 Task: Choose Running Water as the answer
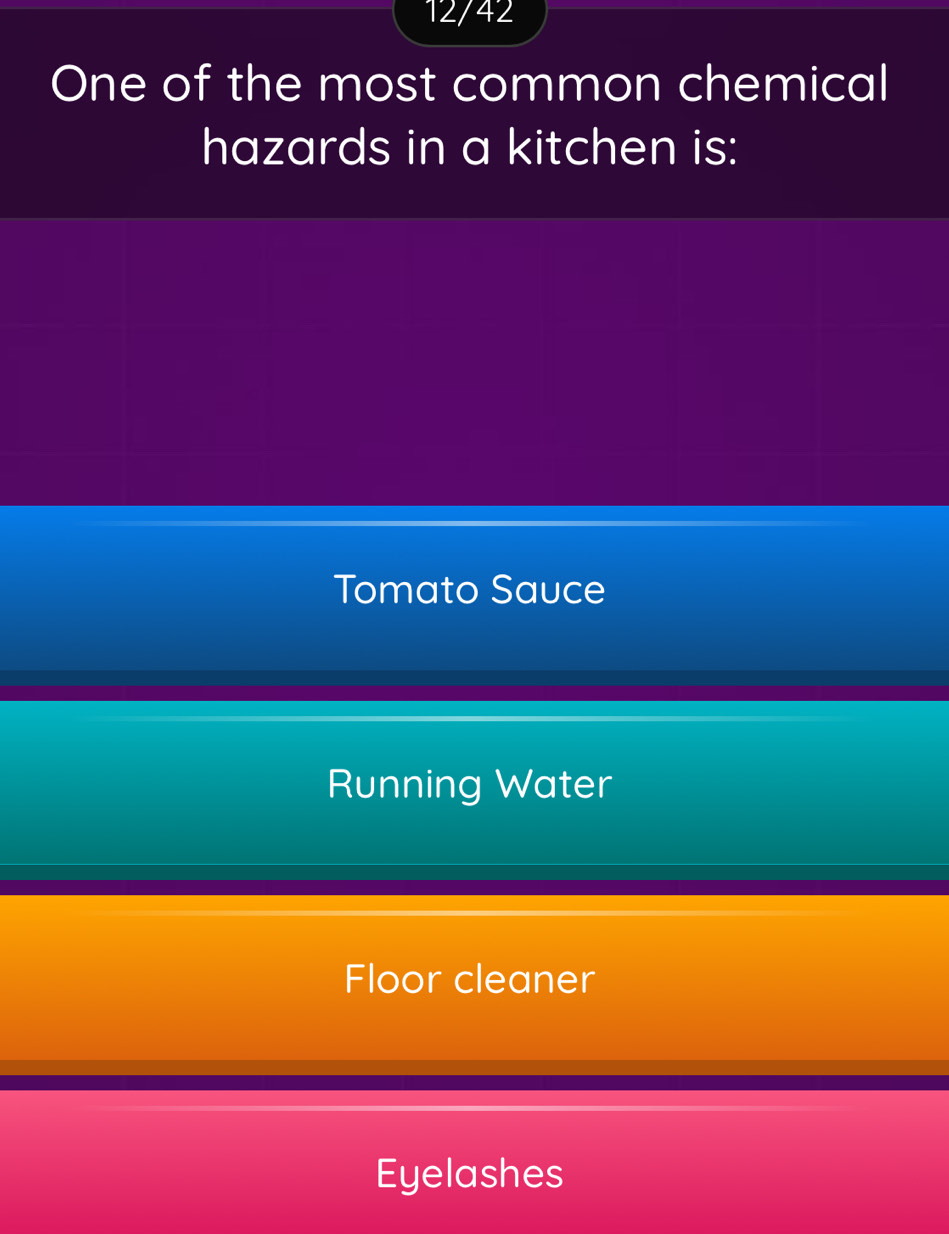coord(470,783)
